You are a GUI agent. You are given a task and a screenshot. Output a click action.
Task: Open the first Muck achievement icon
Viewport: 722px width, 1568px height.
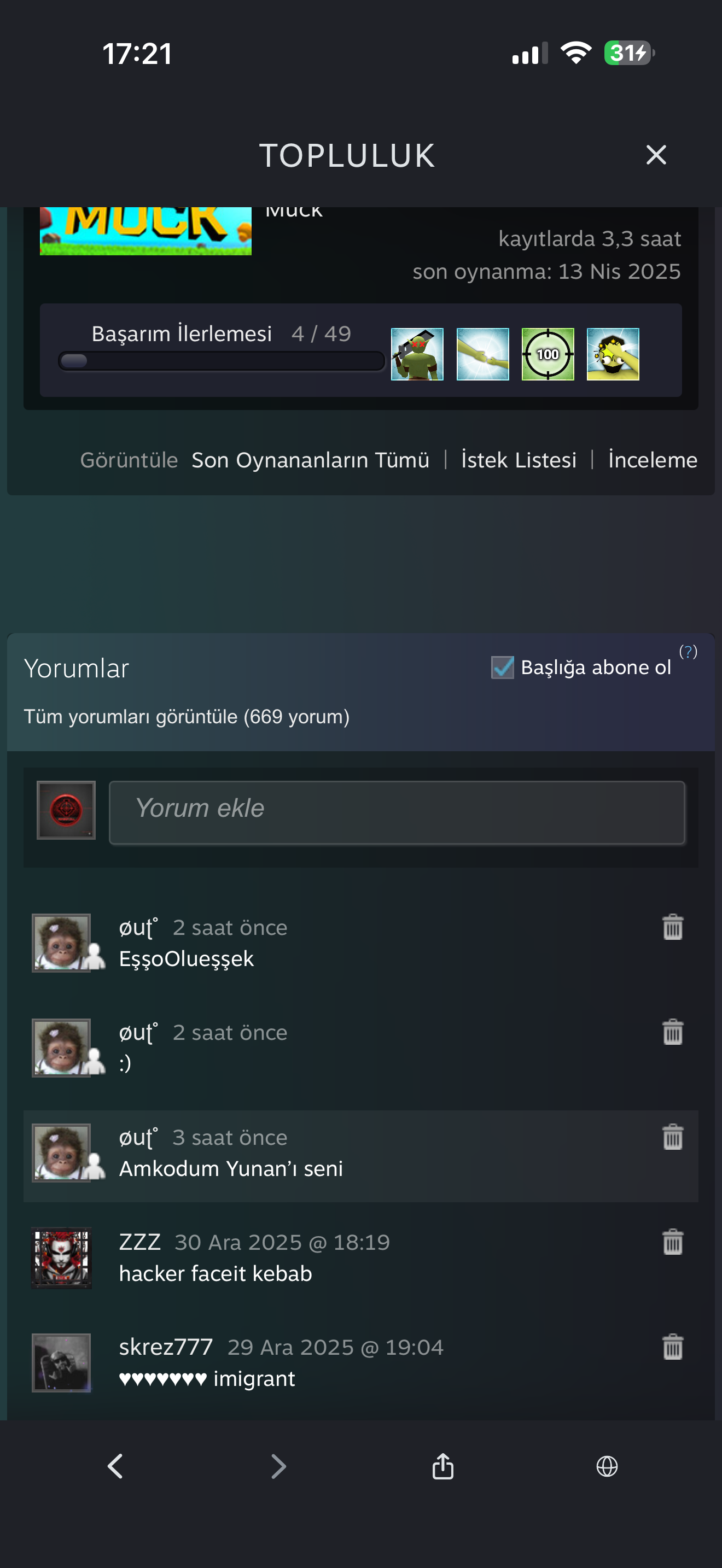[417, 354]
